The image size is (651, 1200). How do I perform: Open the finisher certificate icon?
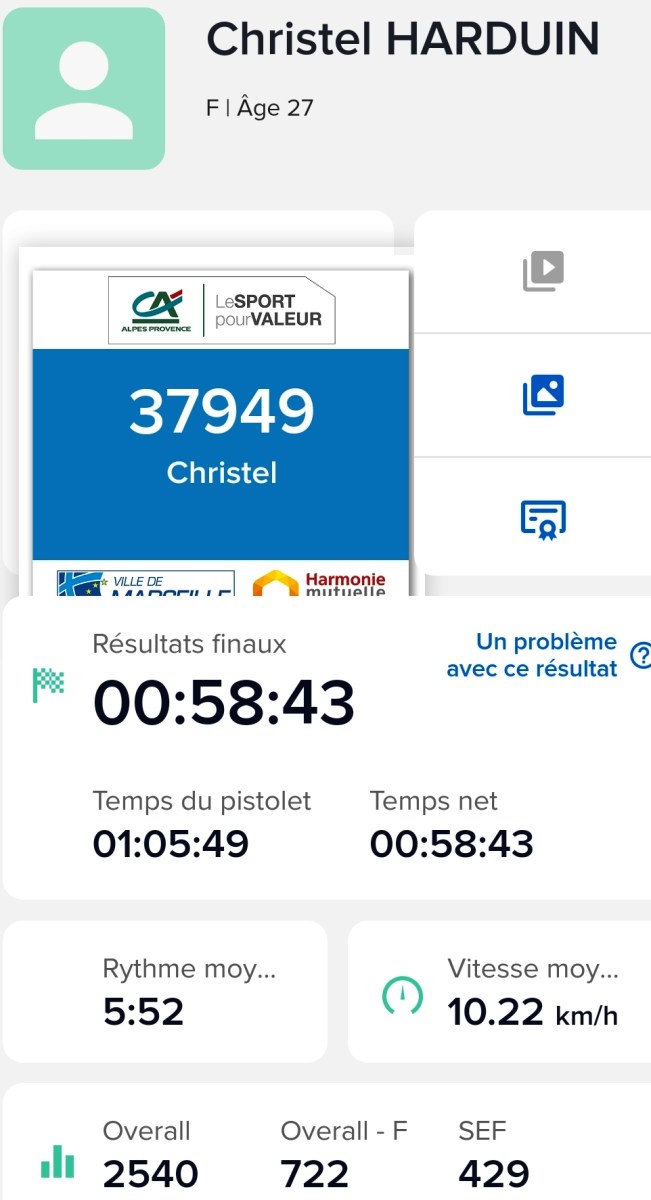543,519
